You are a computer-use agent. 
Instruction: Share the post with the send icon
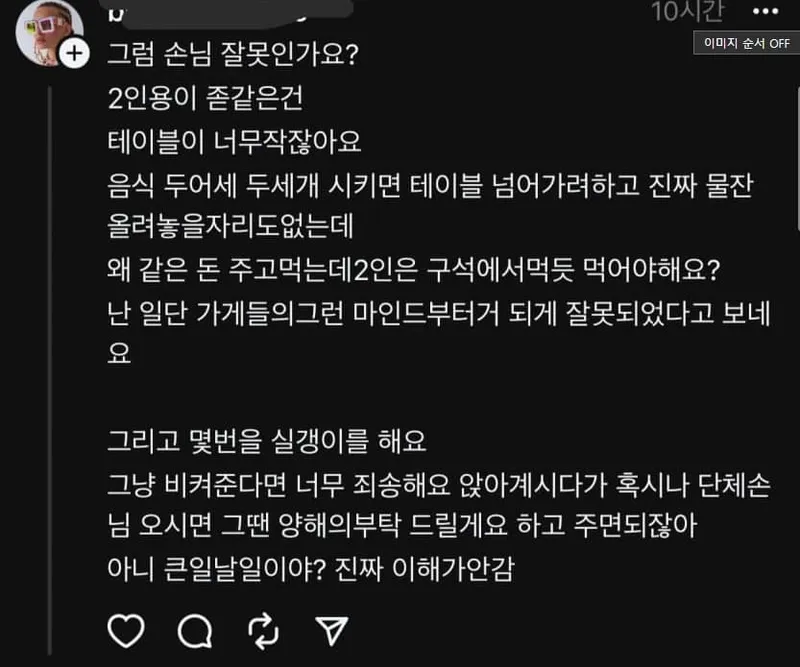(x=330, y=630)
